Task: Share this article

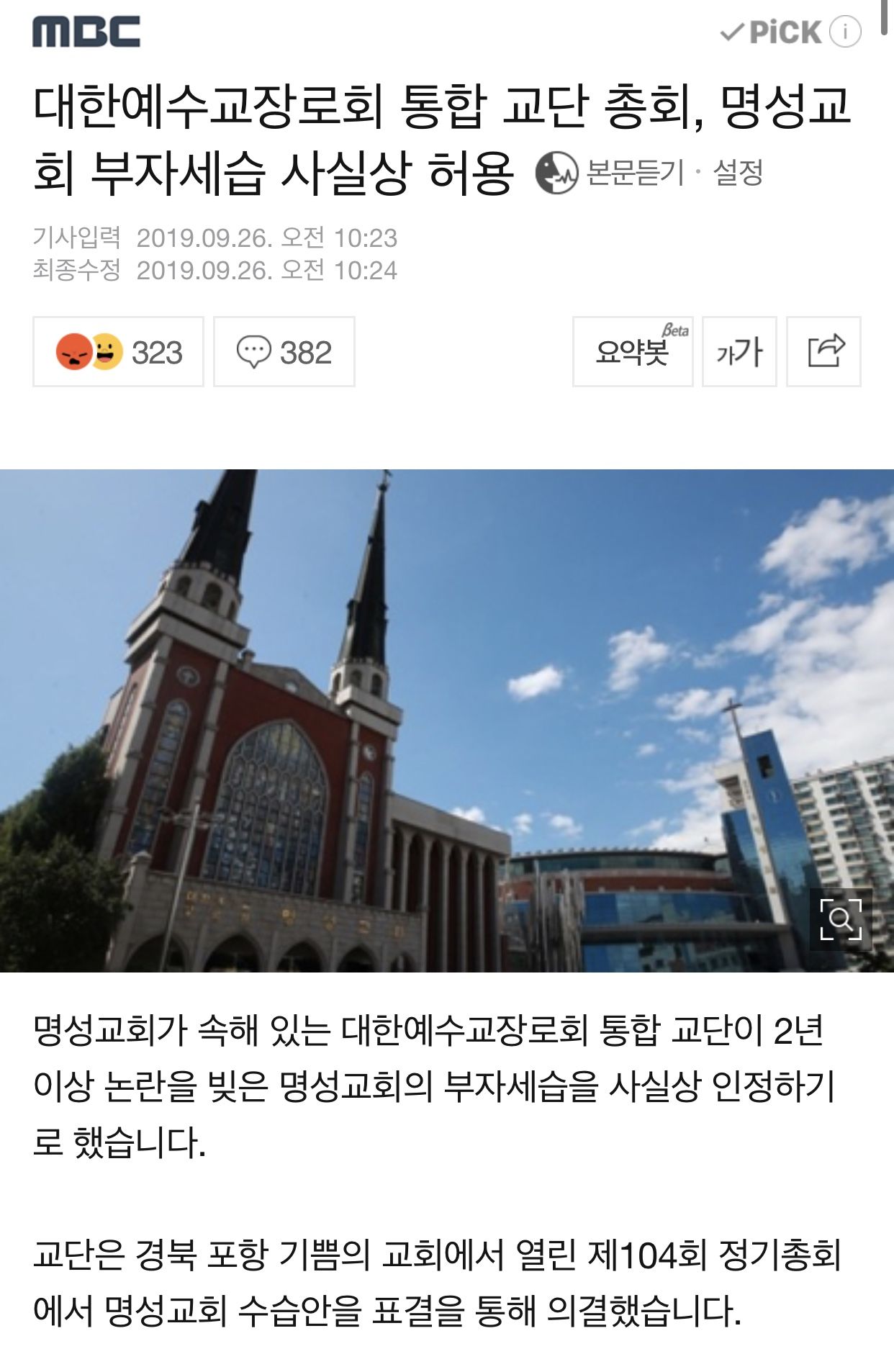Action: click(x=824, y=352)
